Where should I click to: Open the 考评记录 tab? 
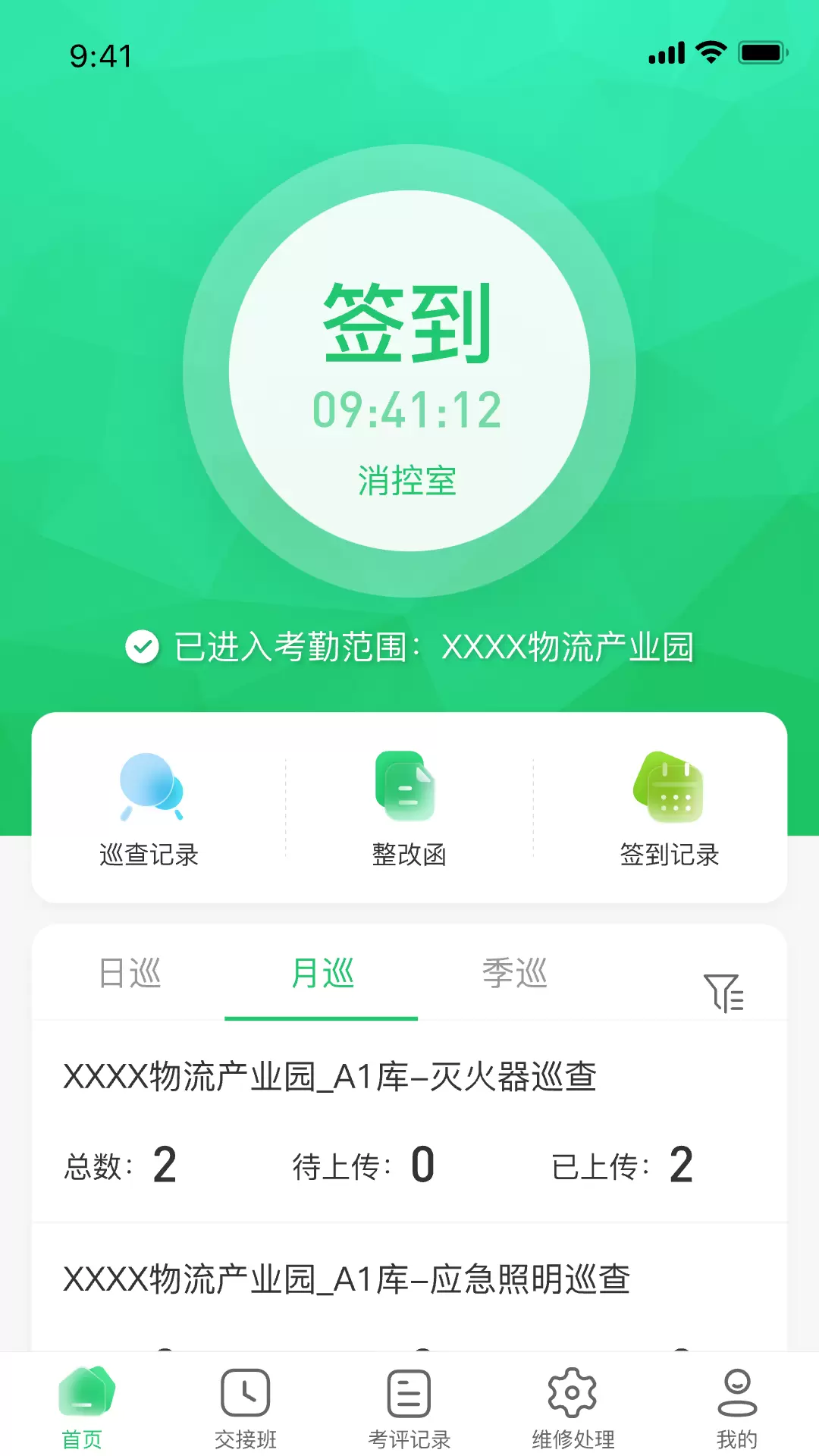point(409,1407)
